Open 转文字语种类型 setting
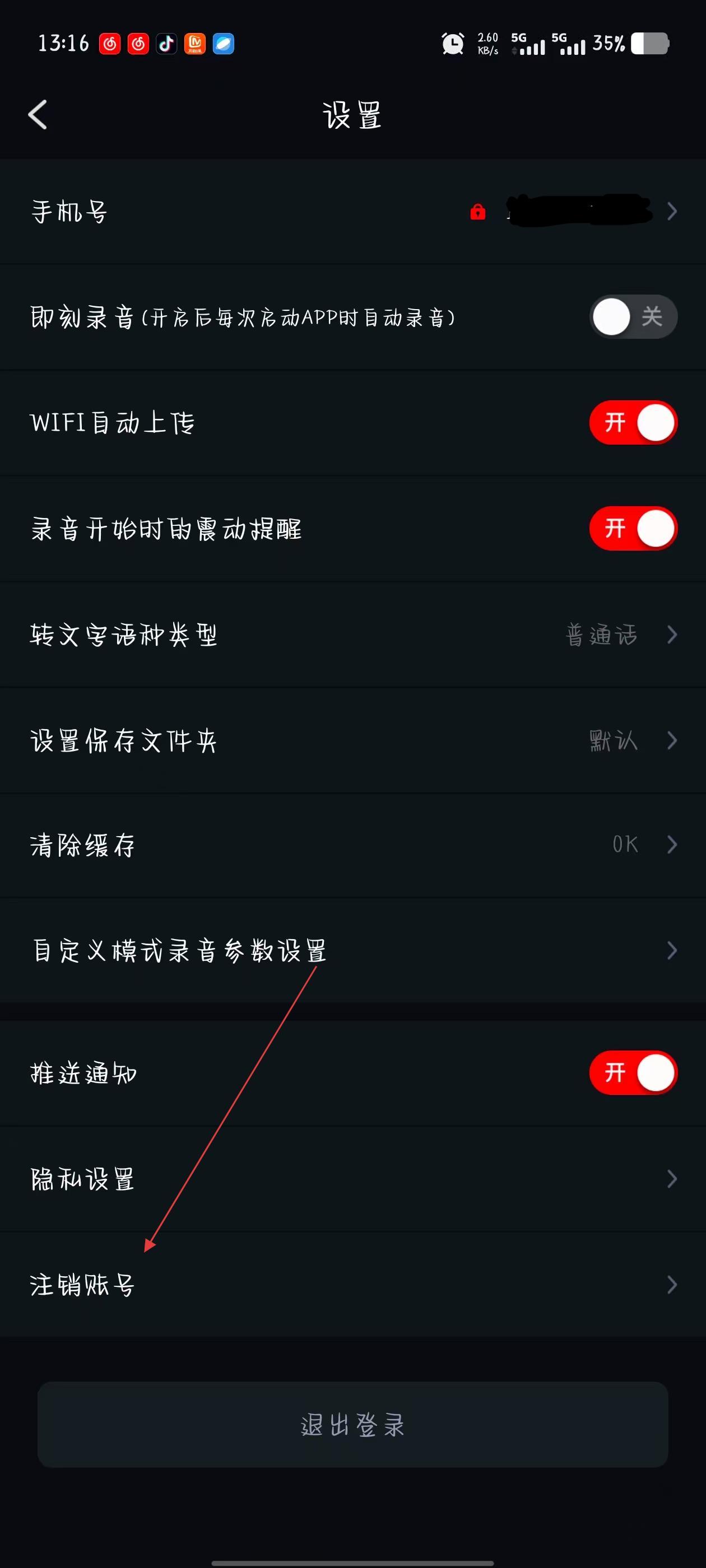 [352, 635]
